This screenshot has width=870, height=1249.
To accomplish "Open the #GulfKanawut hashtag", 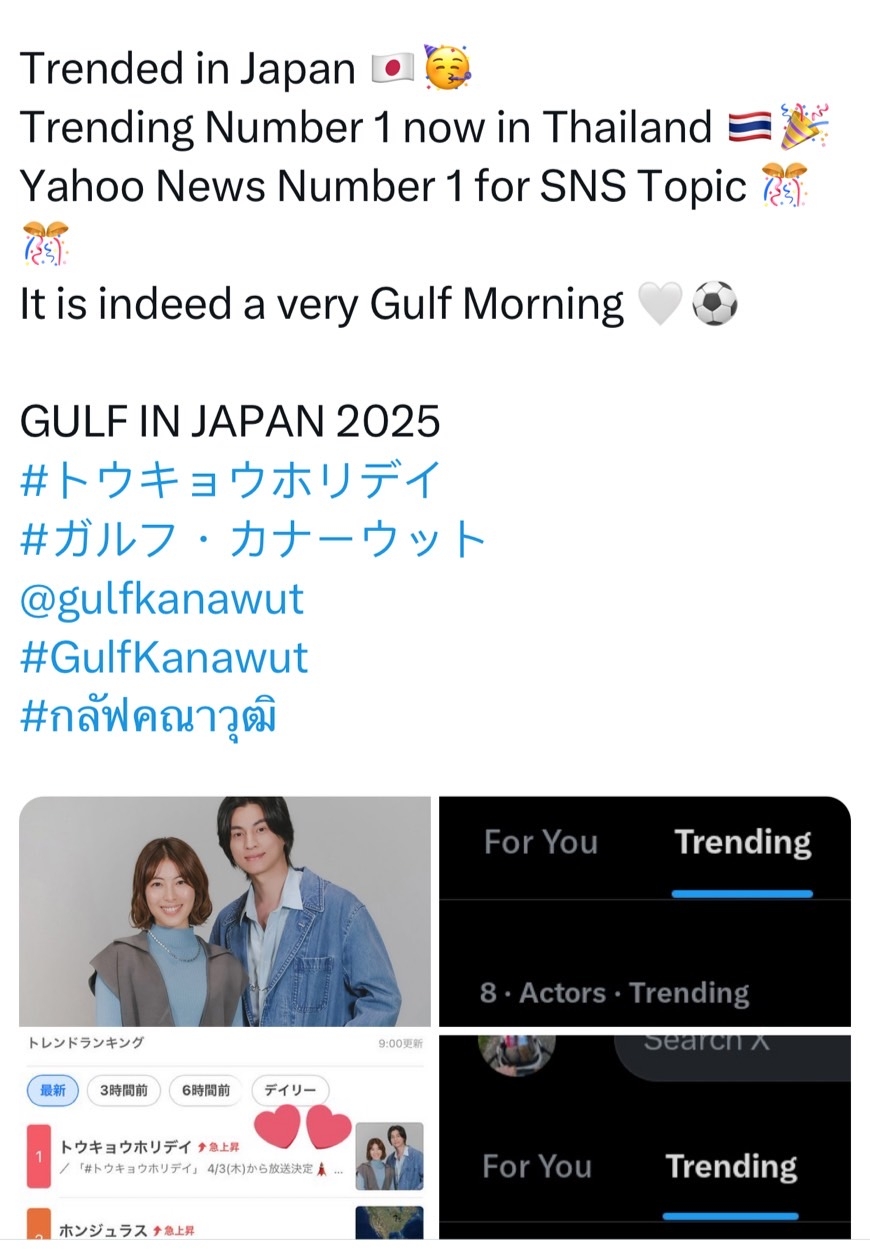I will click(164, 658).
